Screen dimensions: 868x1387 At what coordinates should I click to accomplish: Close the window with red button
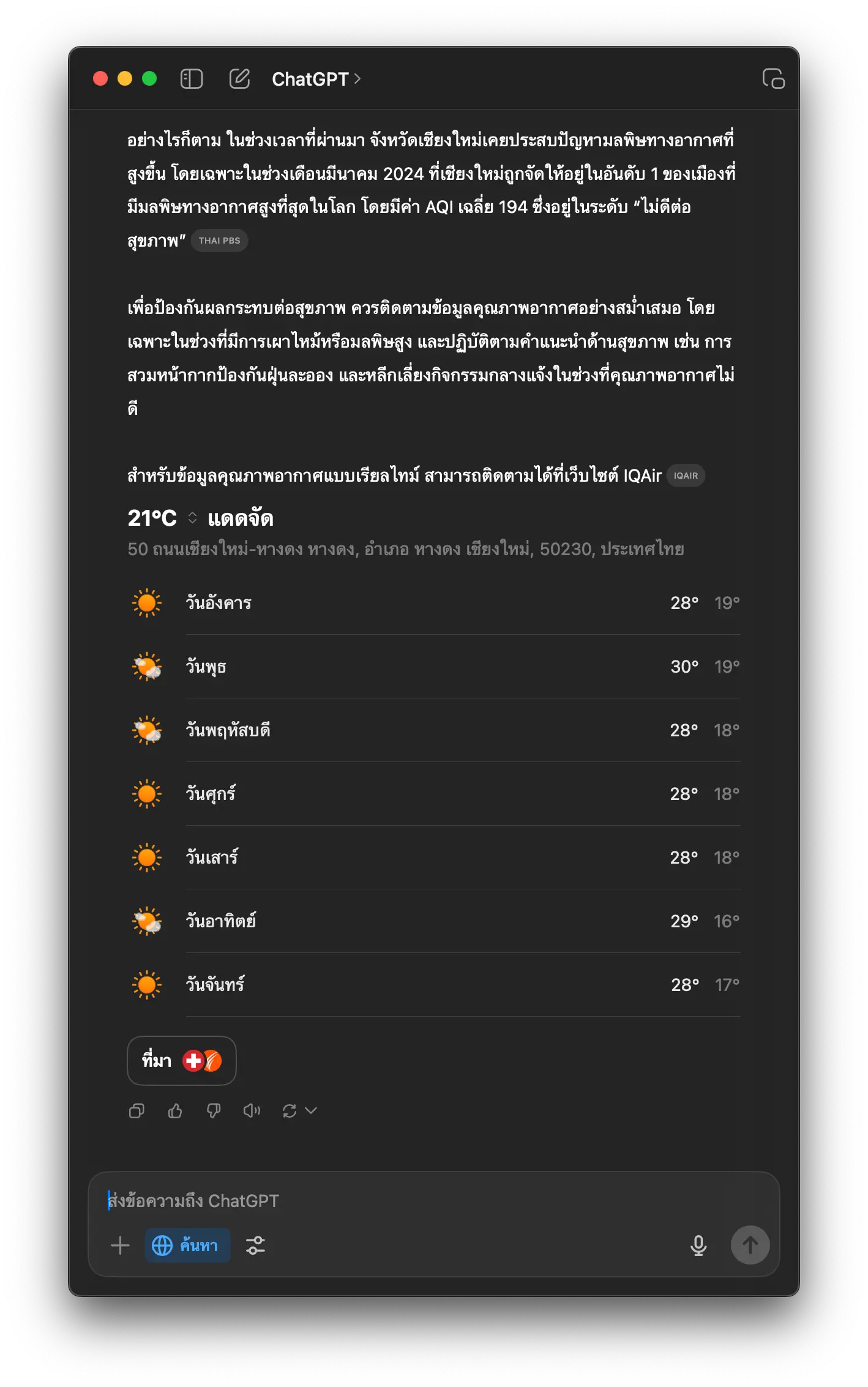pyautogui.click(x=100, y=79)
